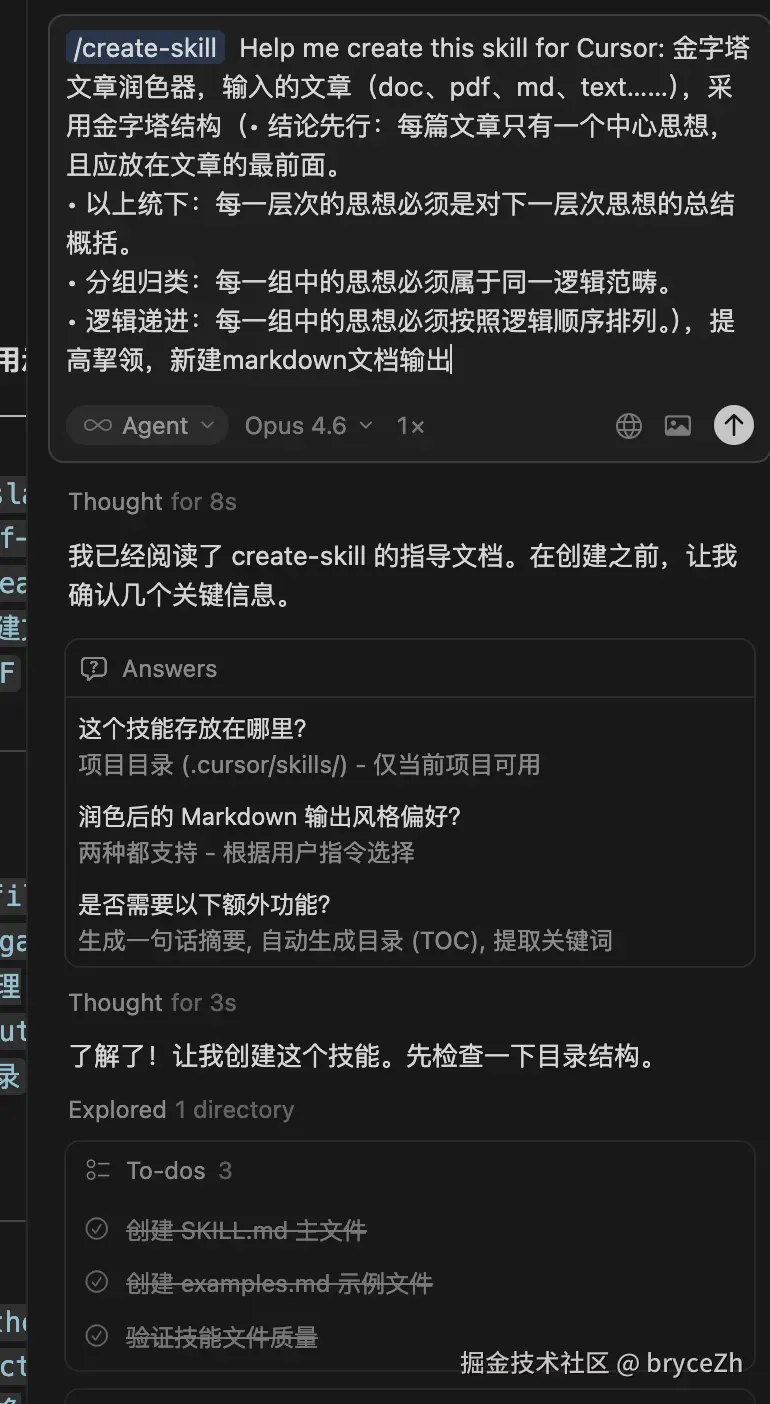
Task: Toggle the web search globe icon
Action: [629, 426]
